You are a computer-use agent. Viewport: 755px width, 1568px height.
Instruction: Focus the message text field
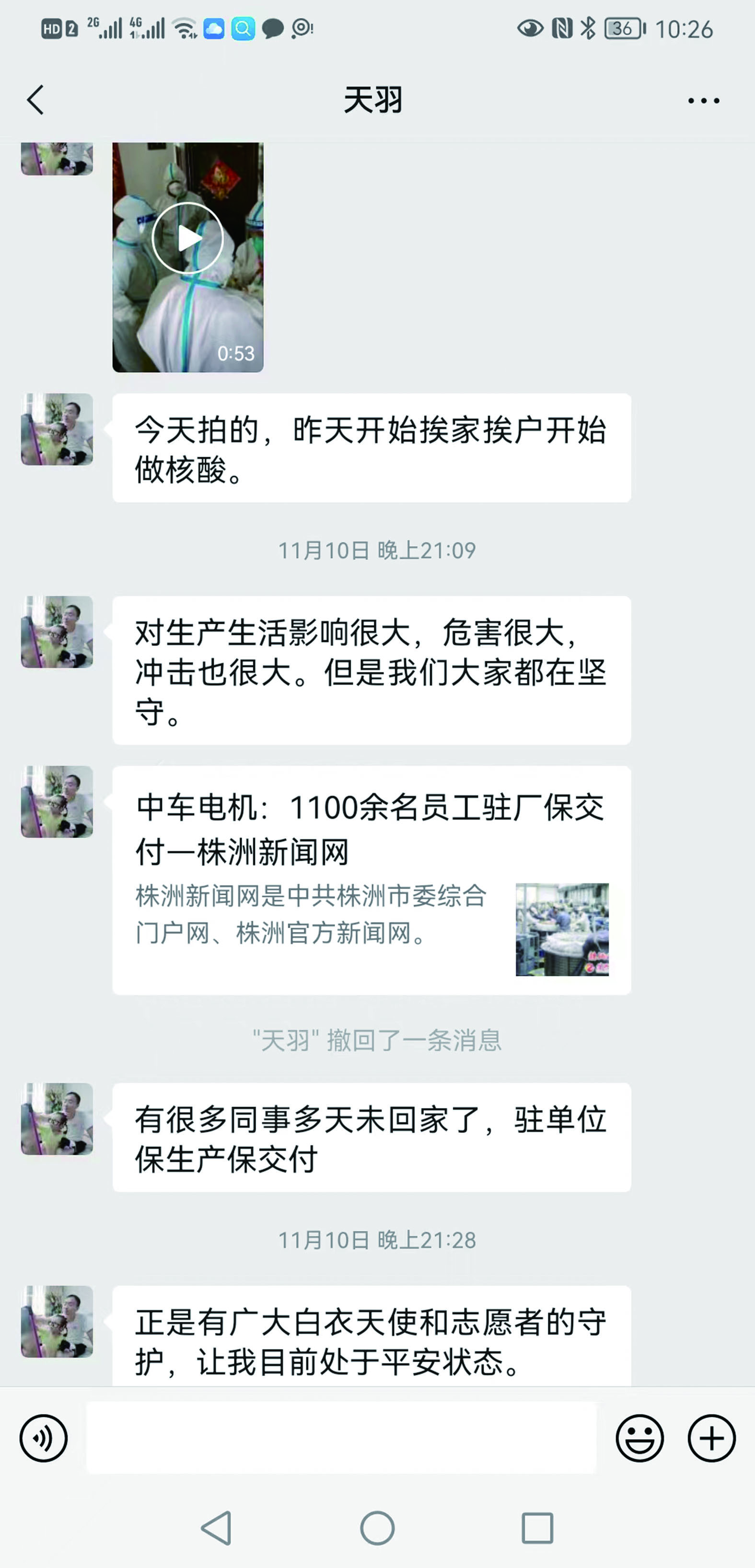tap(341, 1438)
